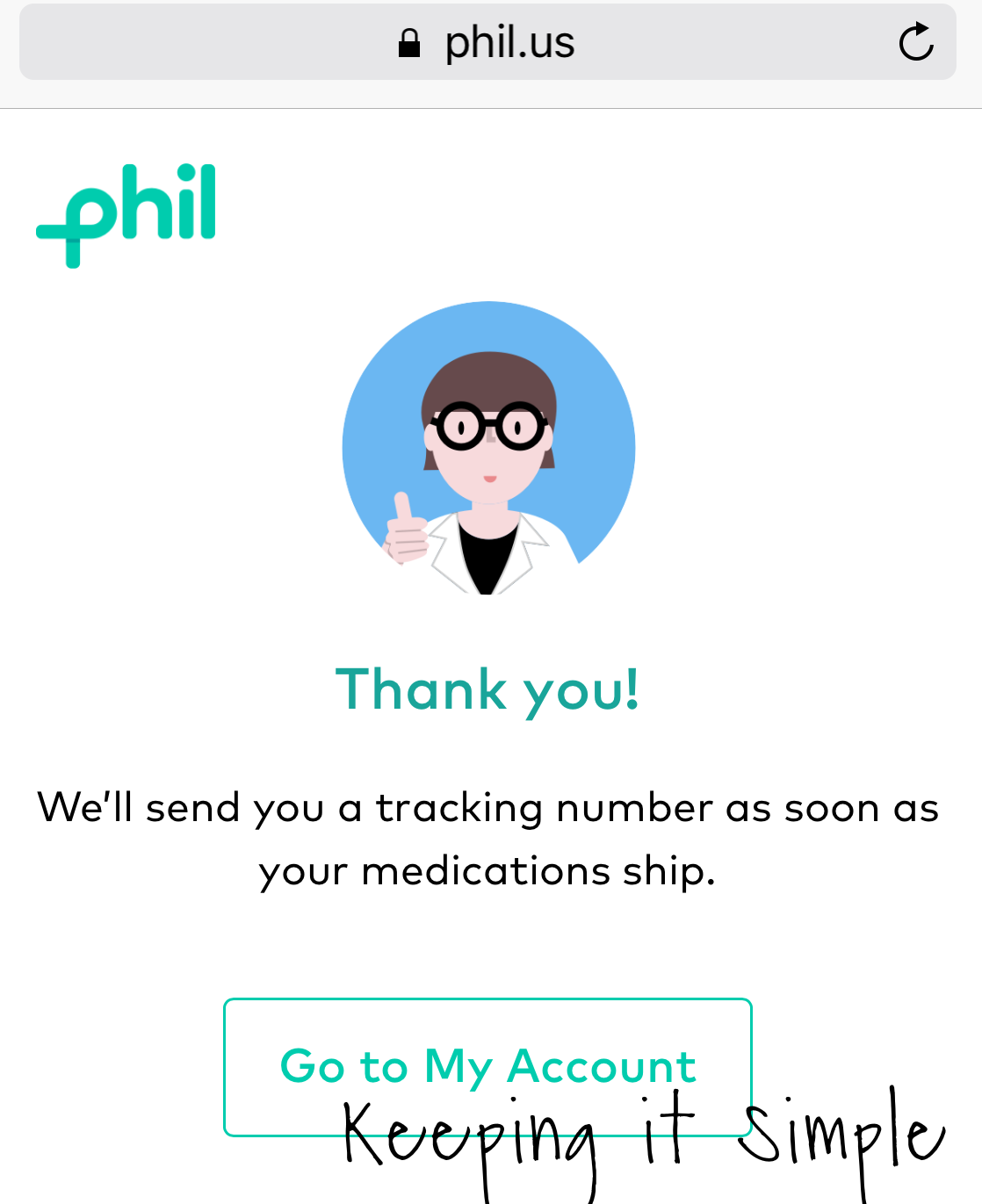Tap the phil logo link
Screen dimensions: 982x1204
click(x=126, y=215)
